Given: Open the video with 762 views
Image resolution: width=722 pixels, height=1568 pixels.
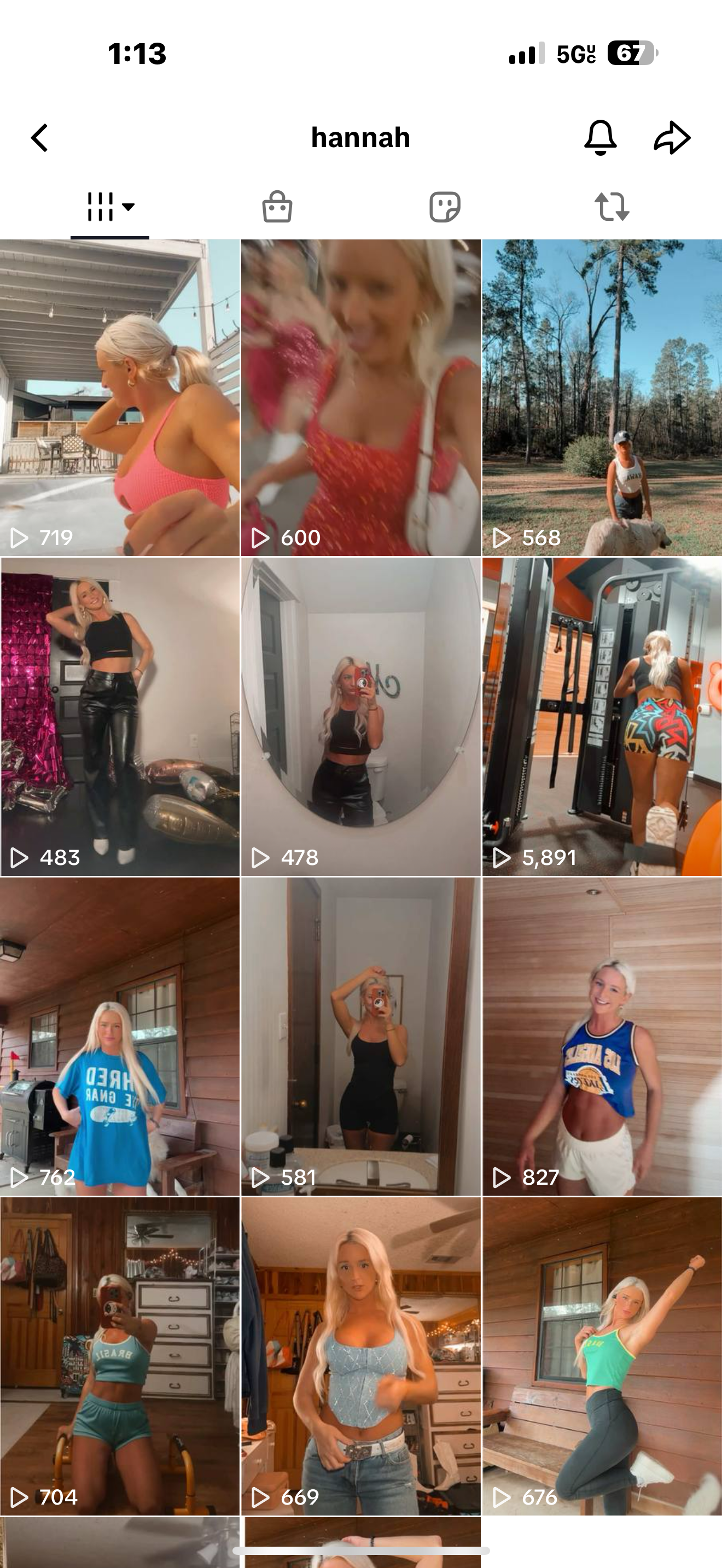Looking at the screenshot, I should [120, 1037].
